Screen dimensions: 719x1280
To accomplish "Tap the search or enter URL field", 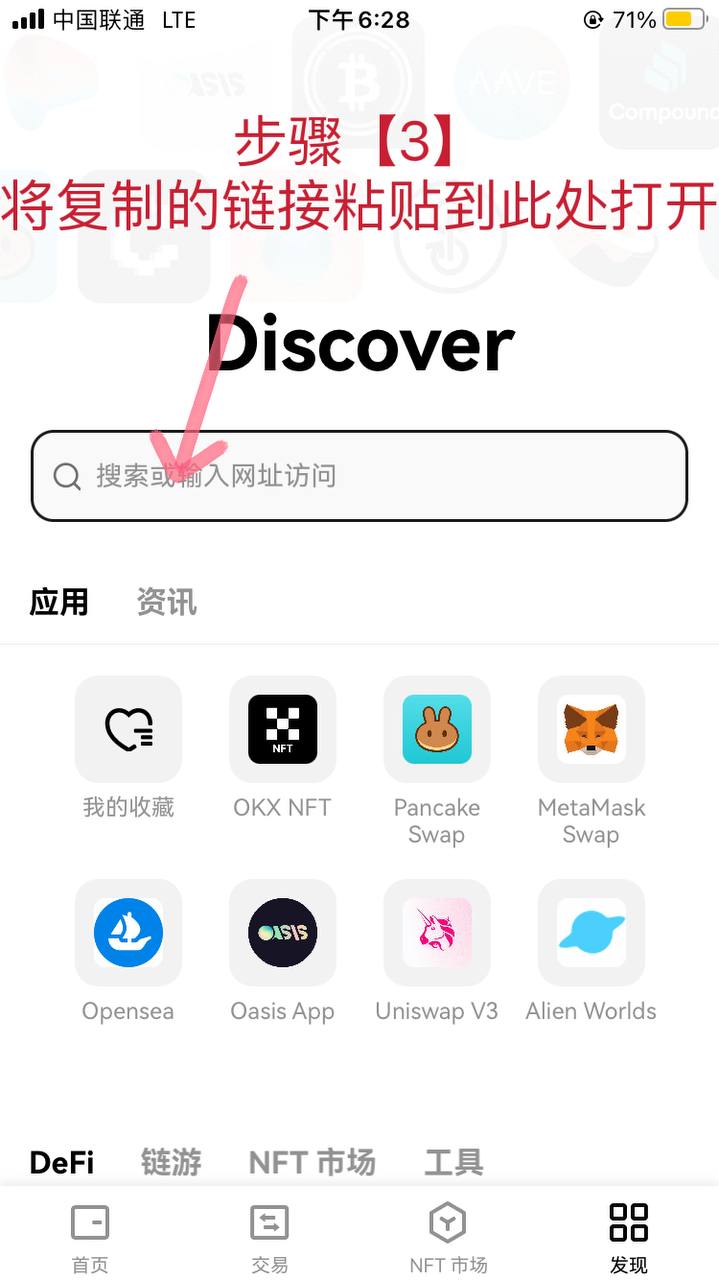I will click(360, 476).
